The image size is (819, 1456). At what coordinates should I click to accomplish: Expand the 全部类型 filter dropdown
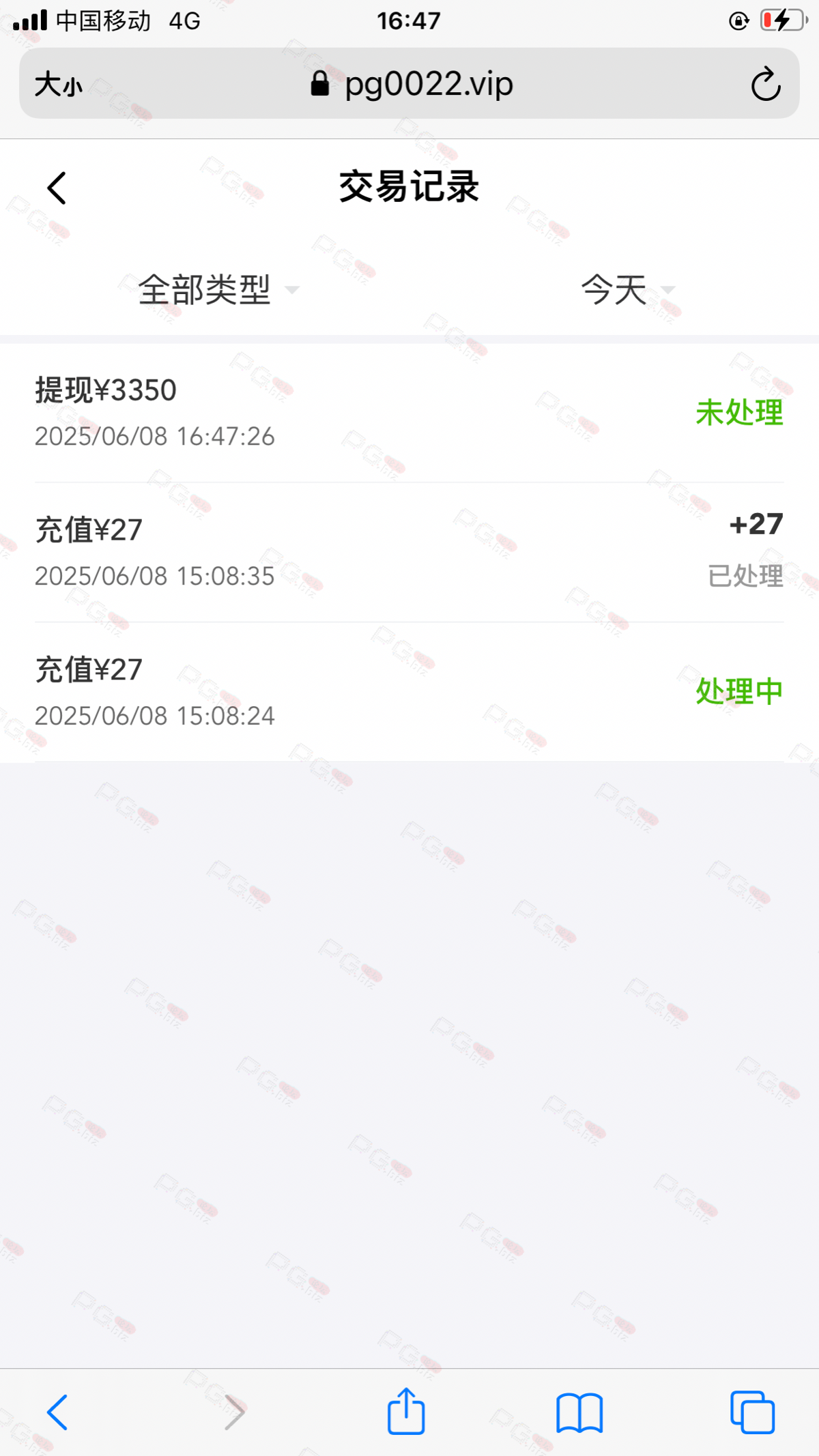[218, 290]
